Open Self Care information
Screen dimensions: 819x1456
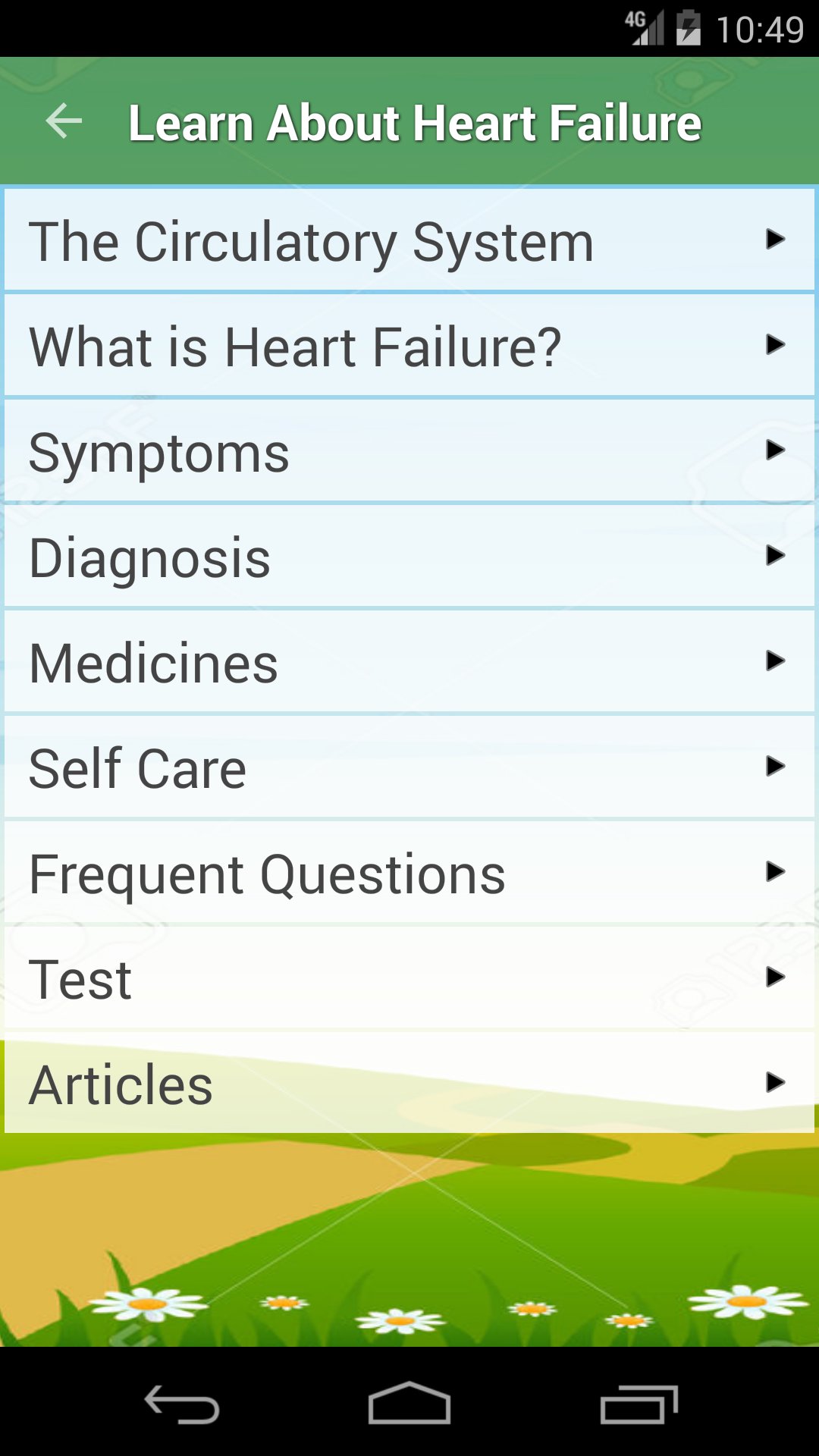click(409, 767)
